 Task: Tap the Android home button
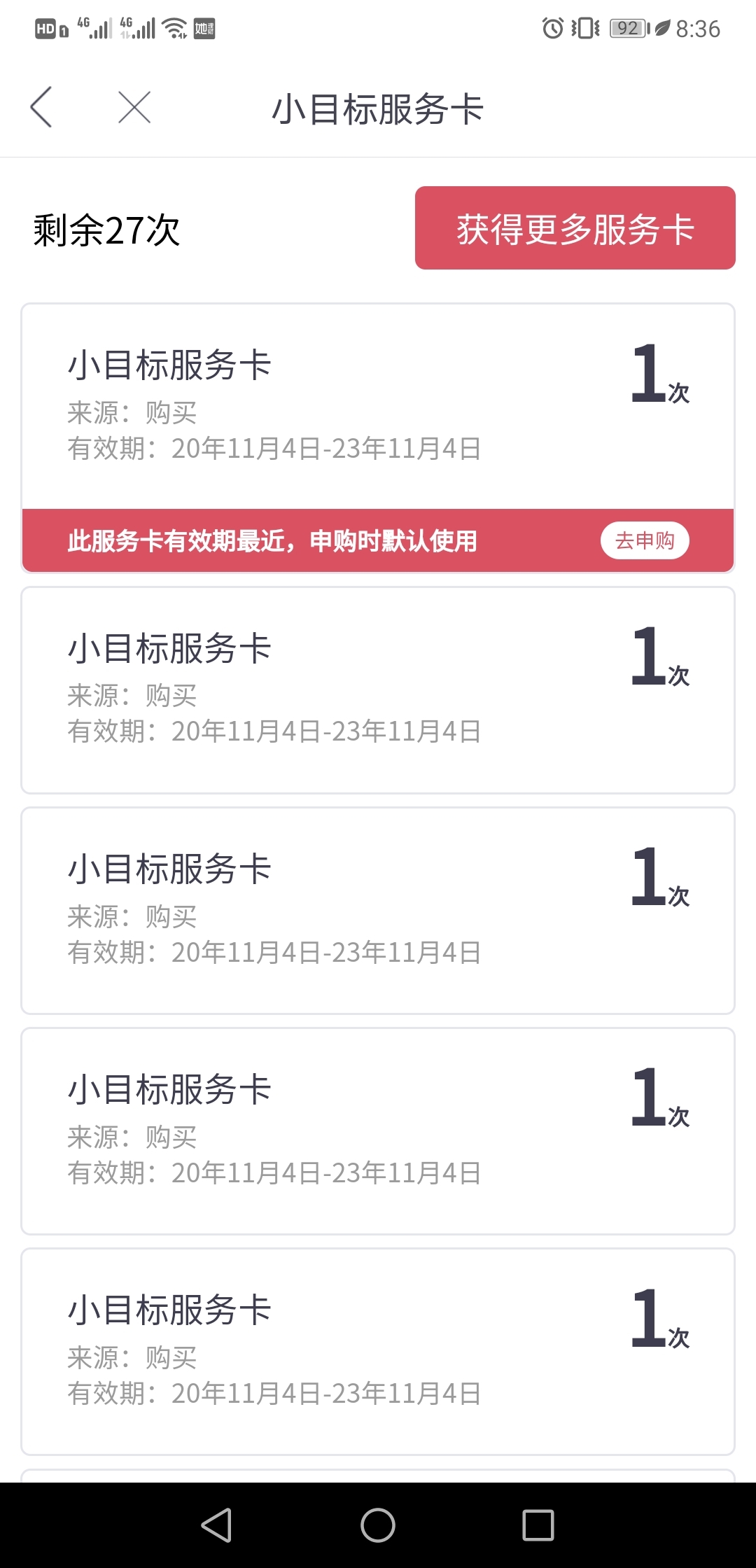(x=378, y=1525)
